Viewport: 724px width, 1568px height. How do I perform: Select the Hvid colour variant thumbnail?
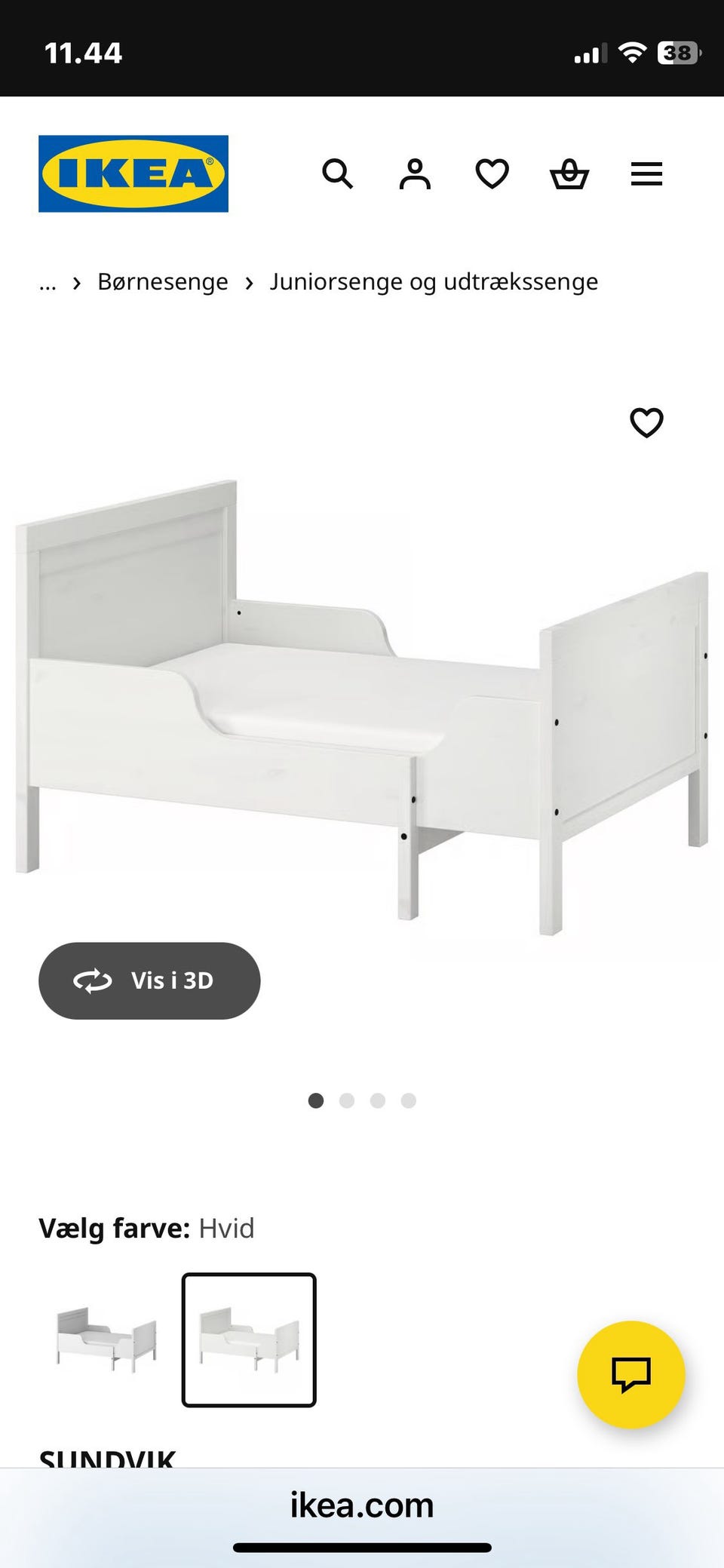click(249, 1339)
